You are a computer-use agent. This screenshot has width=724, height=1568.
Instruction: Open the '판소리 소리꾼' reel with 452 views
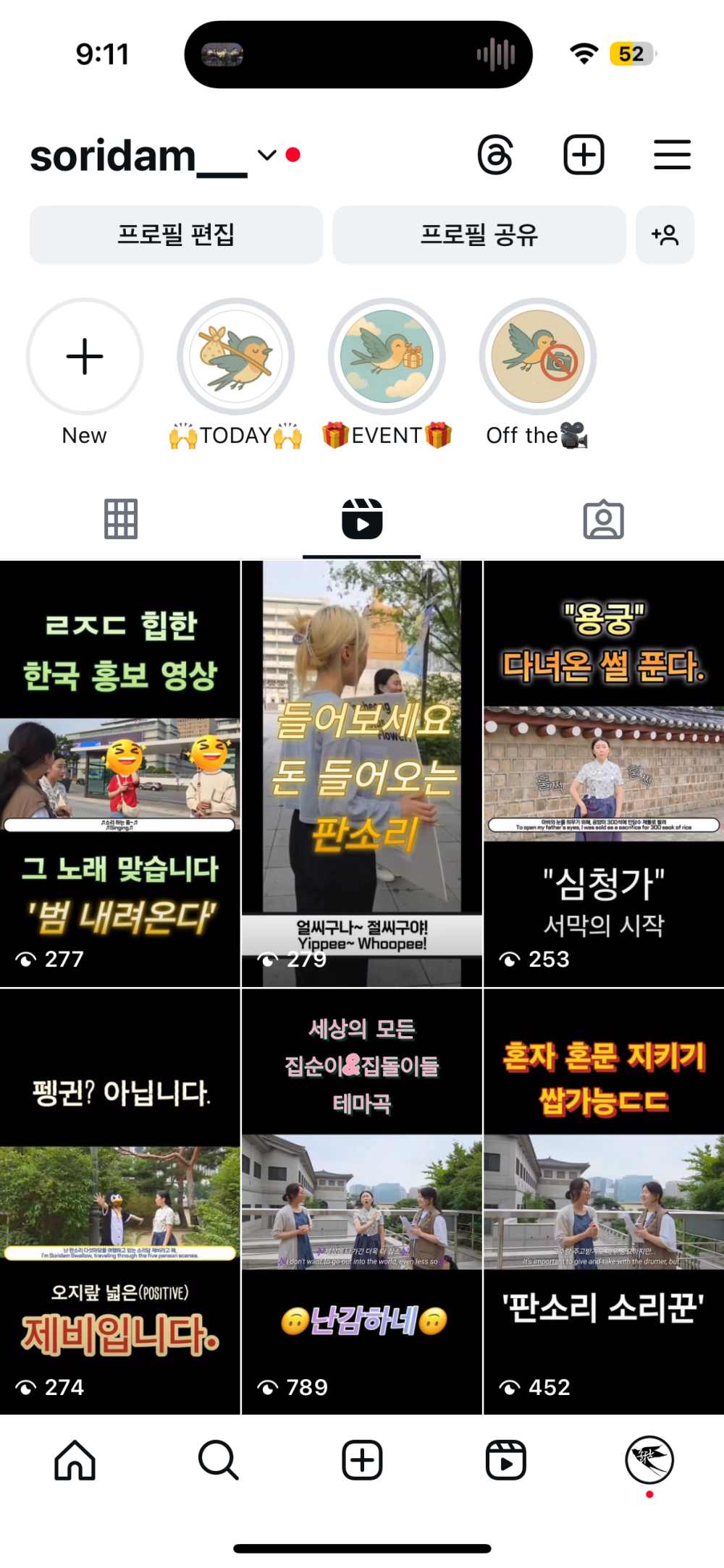coord(603,1201)
